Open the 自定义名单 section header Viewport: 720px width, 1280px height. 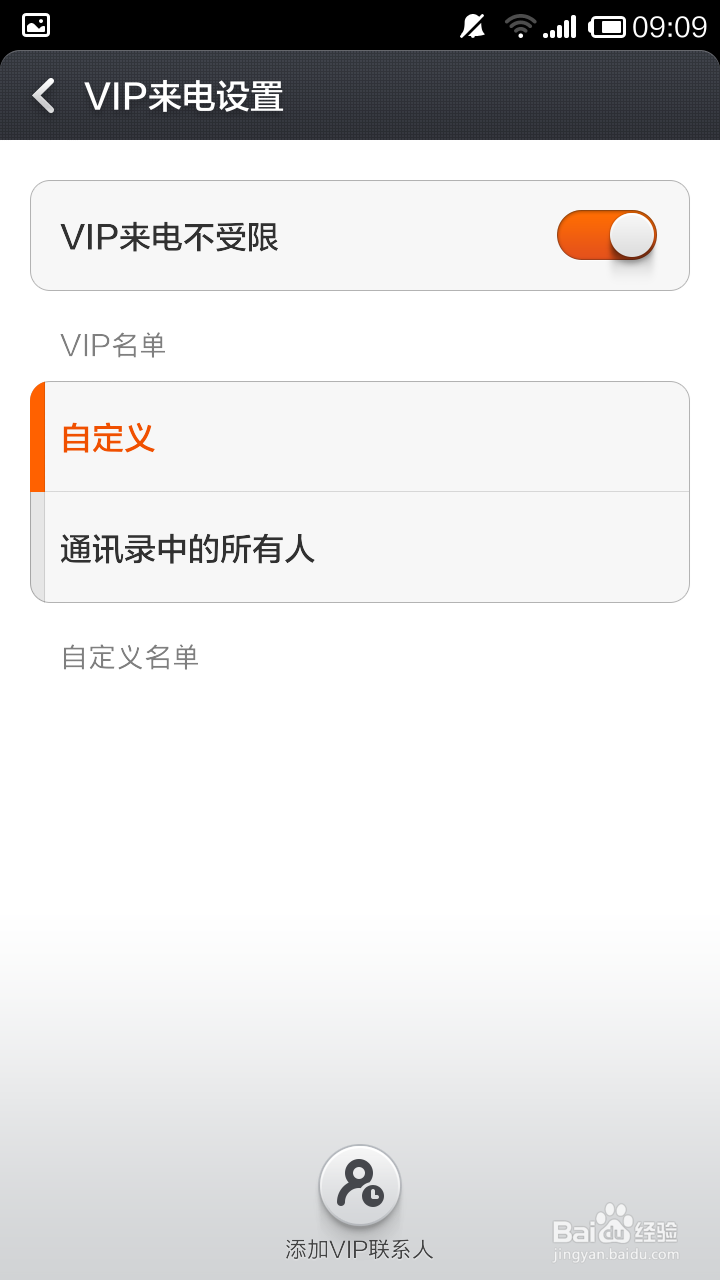click(130, 658)
